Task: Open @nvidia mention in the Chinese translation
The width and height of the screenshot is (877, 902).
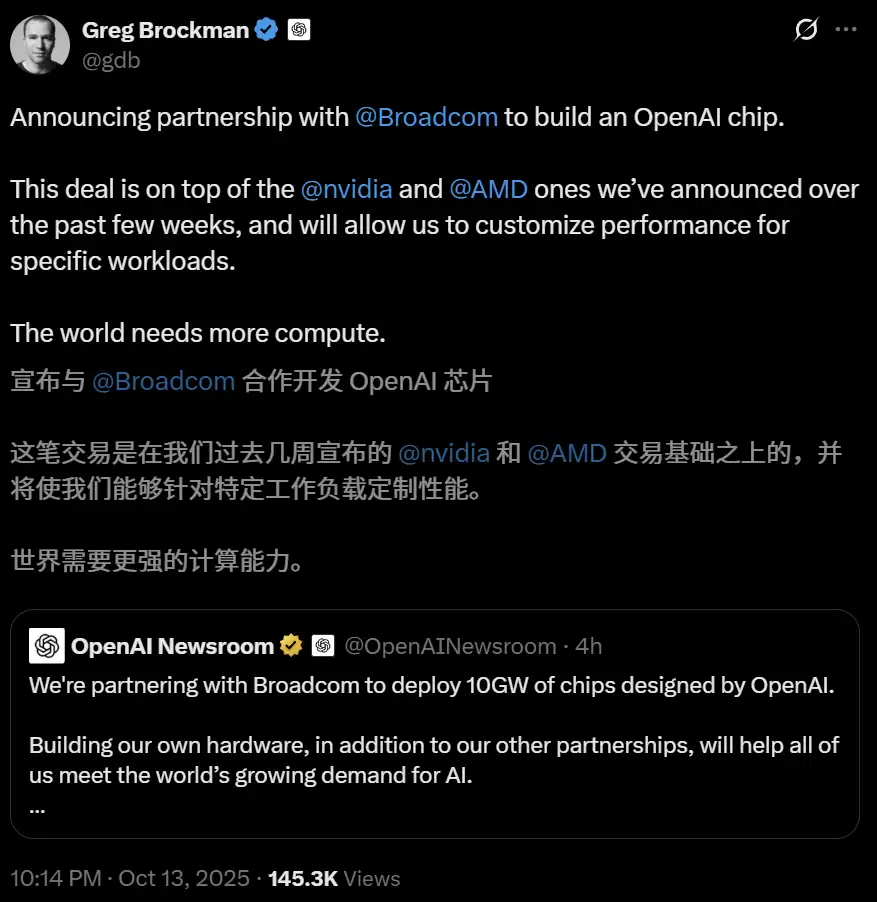Action: [x=444, y=453]
